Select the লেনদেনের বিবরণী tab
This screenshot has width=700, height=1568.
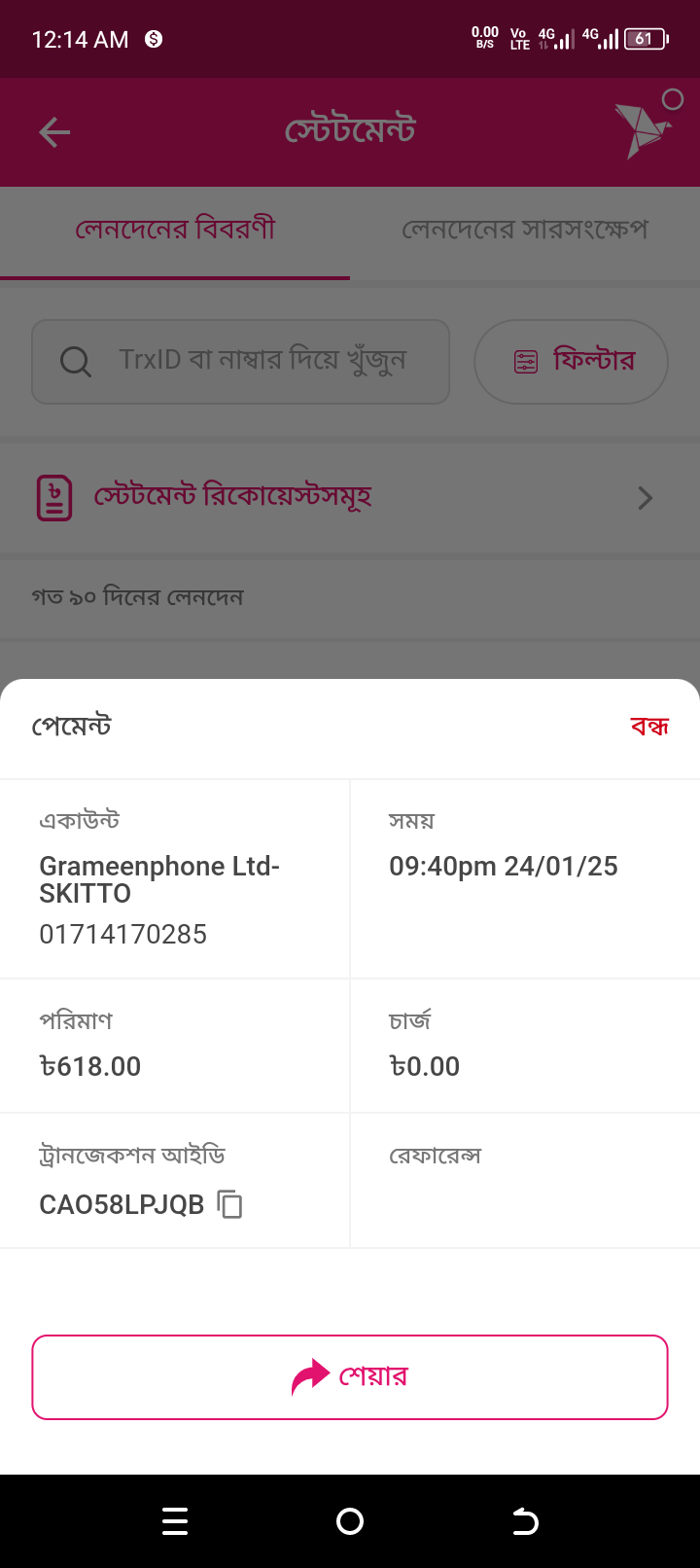[175, 231]
